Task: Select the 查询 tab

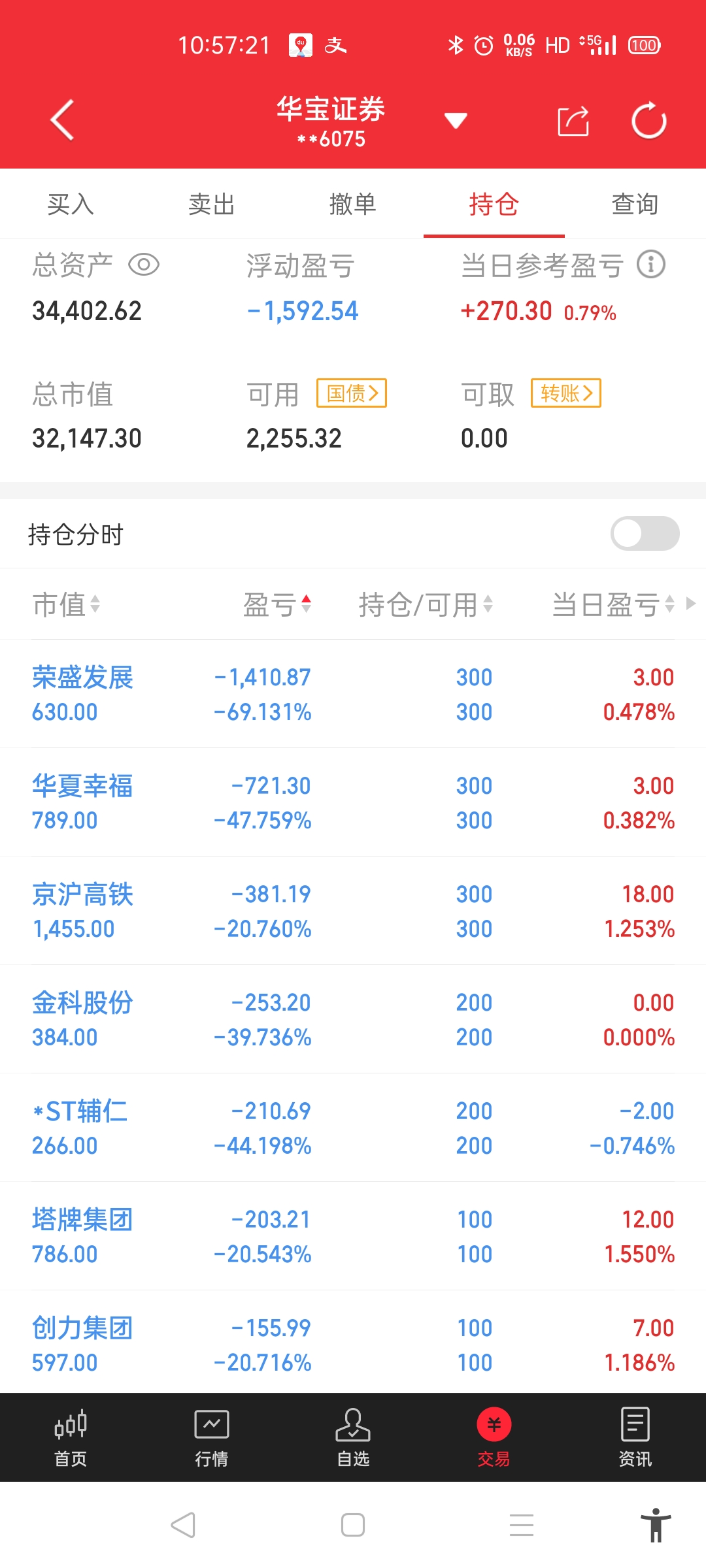Action: pos(635,204)
